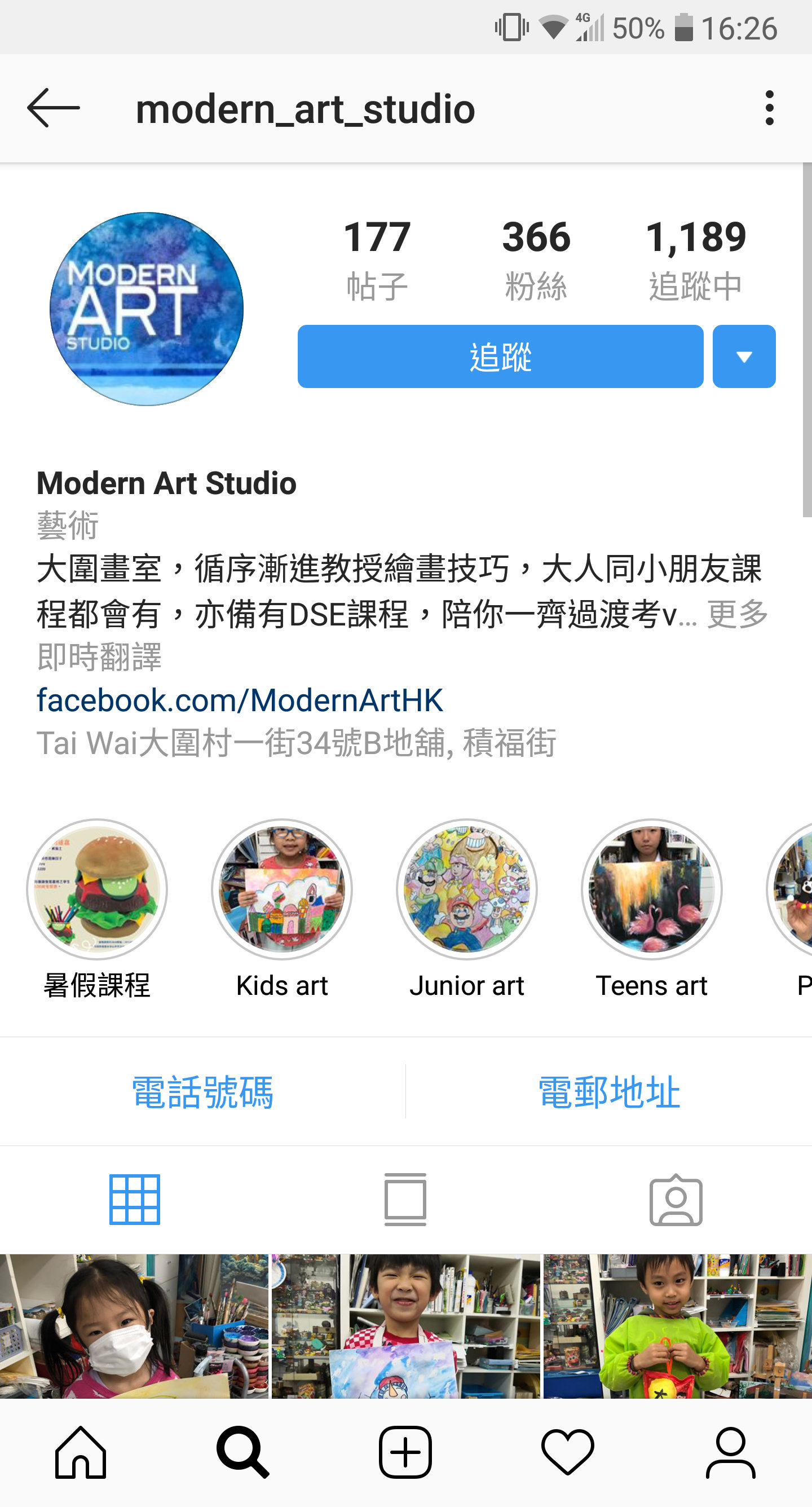Image resolution: width=812 pixels, height=1507 pixels.
Task: Go back using the top arrow
Action: click(x=53, y=108)
